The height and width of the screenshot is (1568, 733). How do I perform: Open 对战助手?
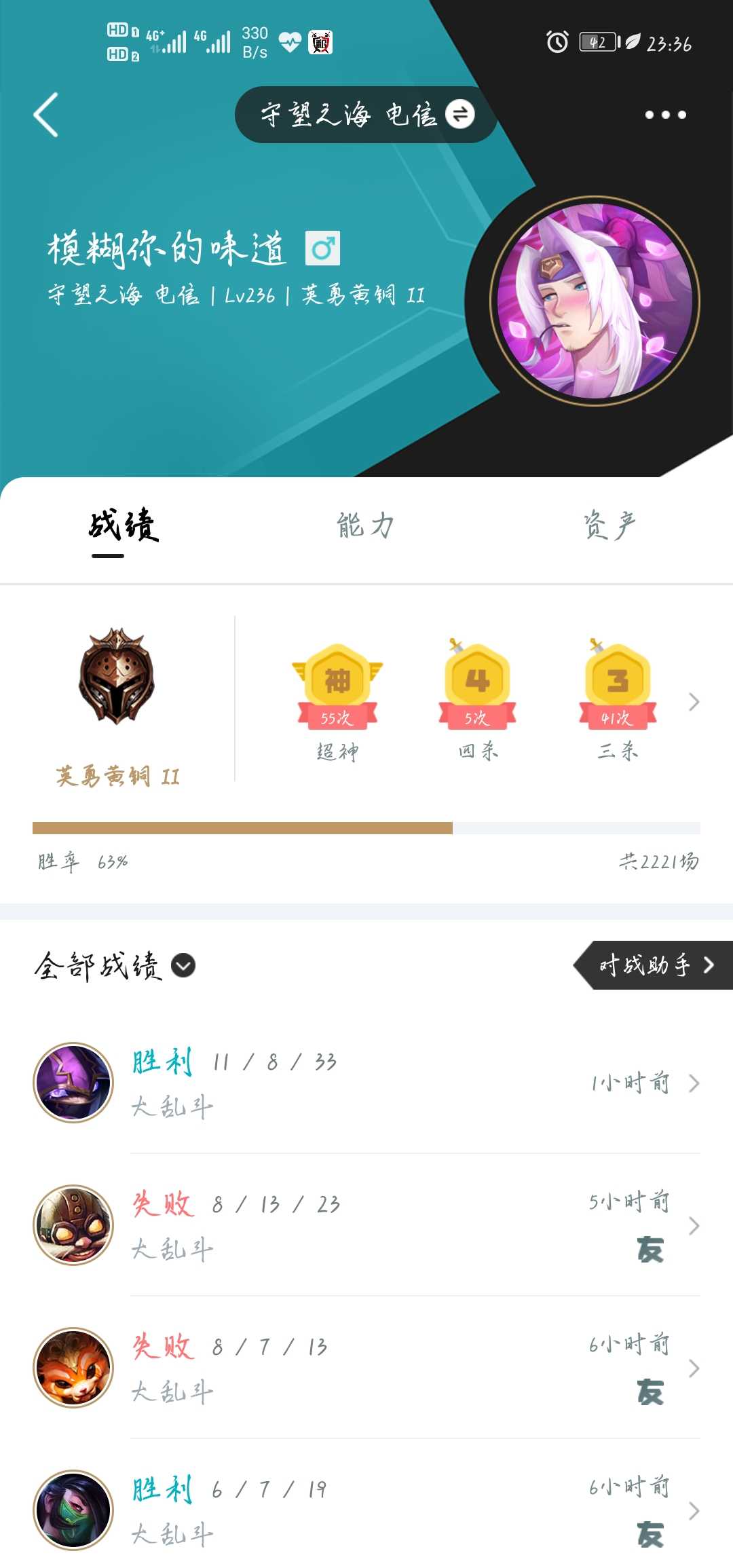[x=654, y=965]
